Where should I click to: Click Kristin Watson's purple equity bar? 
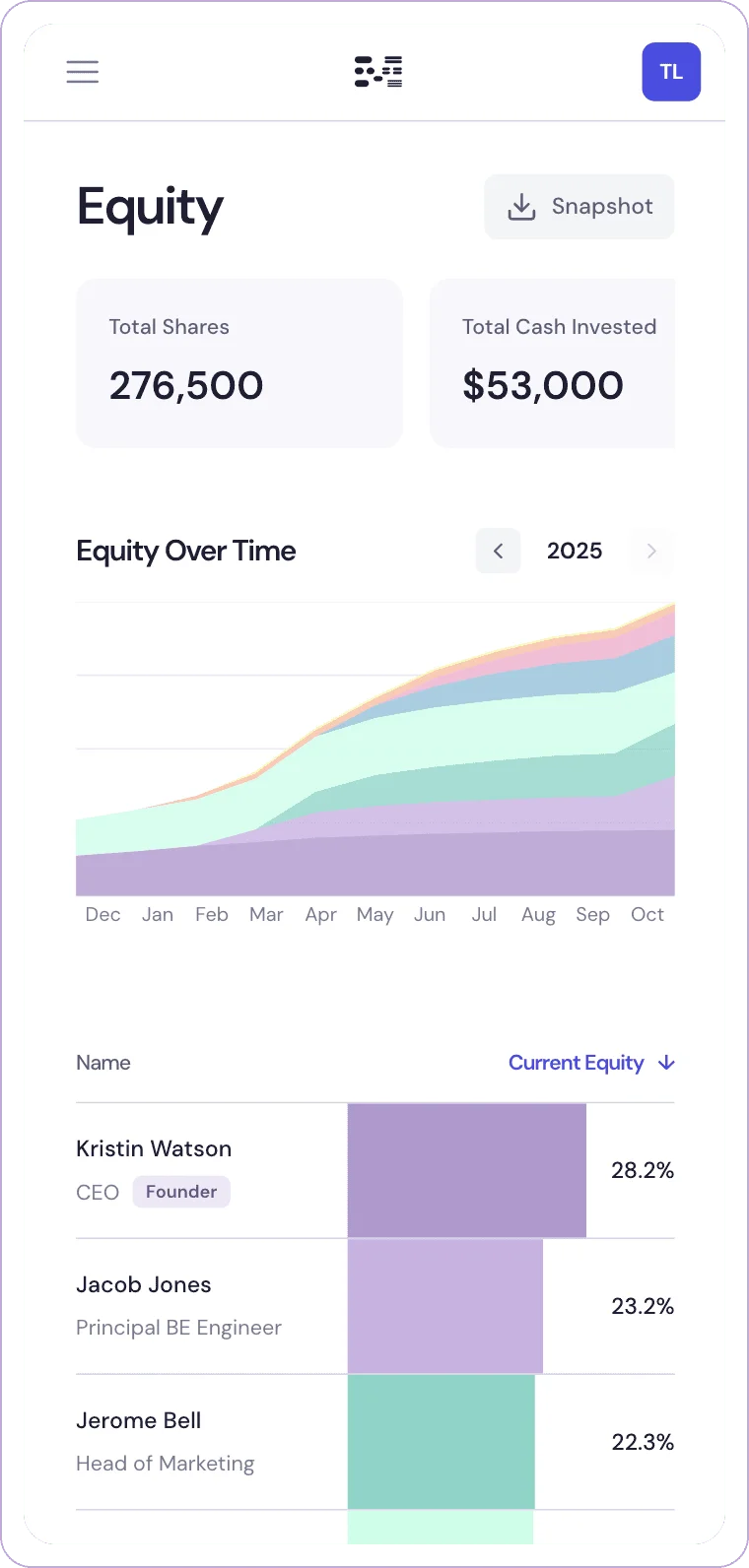click(466, 1170)
